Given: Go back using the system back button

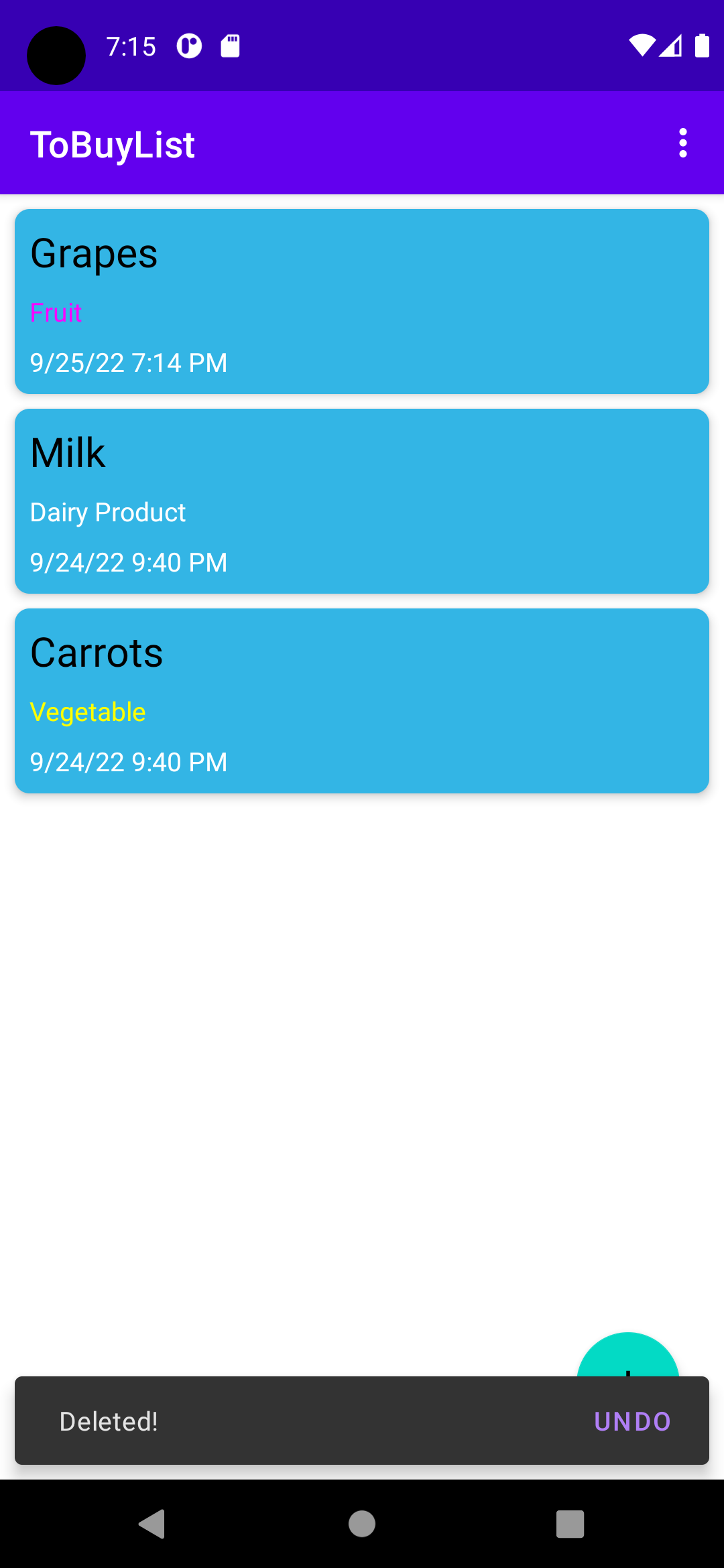Looking at the screenshot, I should (x=153, y=1524).
